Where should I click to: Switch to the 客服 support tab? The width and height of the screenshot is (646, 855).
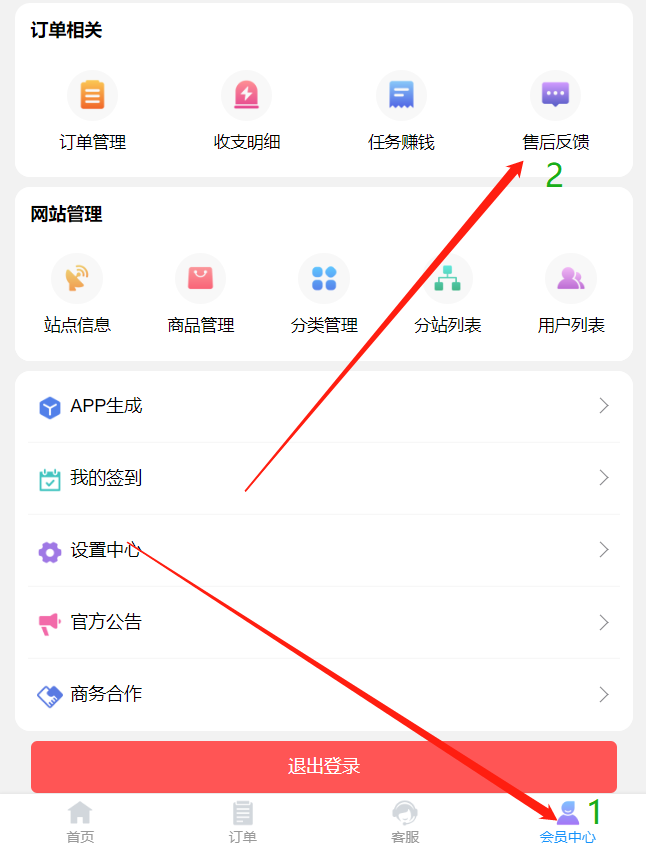click(404, 823)
